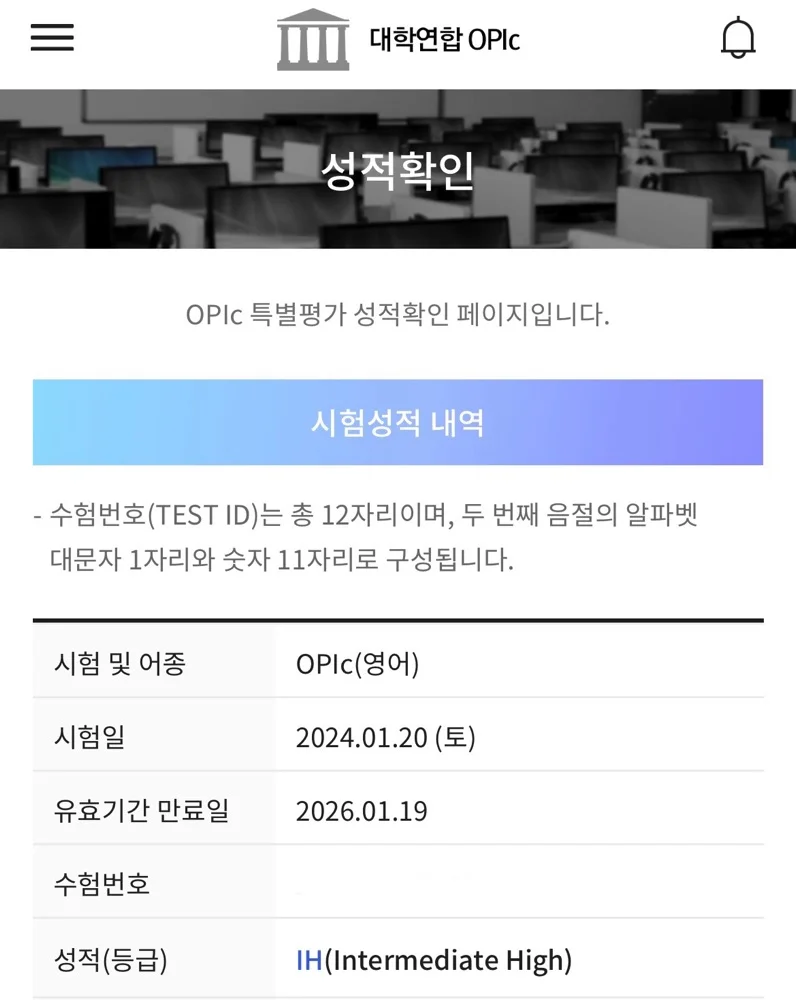
Task: Open the hamburger drawer menu
Action: 52,37
